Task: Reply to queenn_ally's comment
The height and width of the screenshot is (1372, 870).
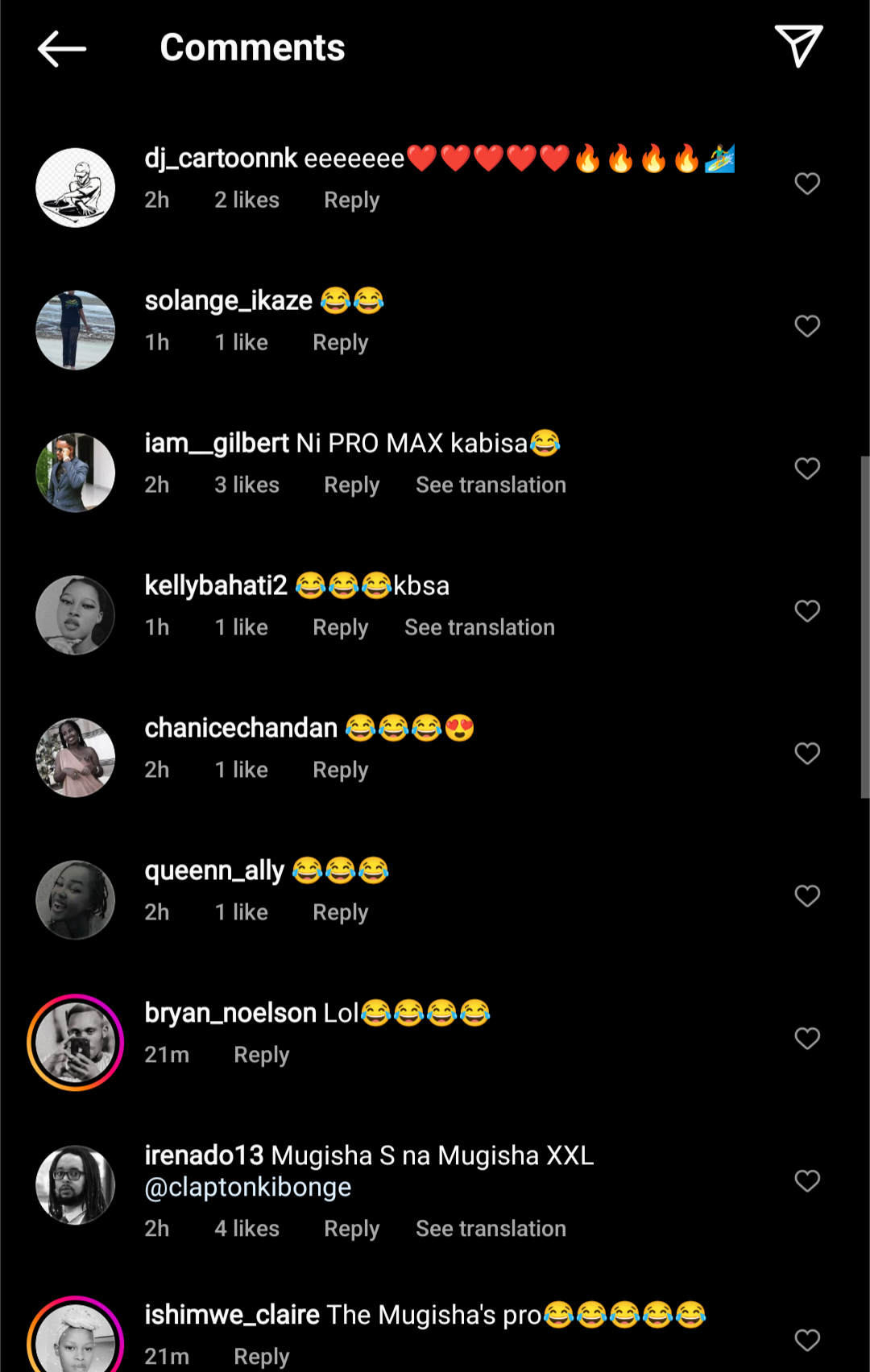Action: (x=340, y=912)
